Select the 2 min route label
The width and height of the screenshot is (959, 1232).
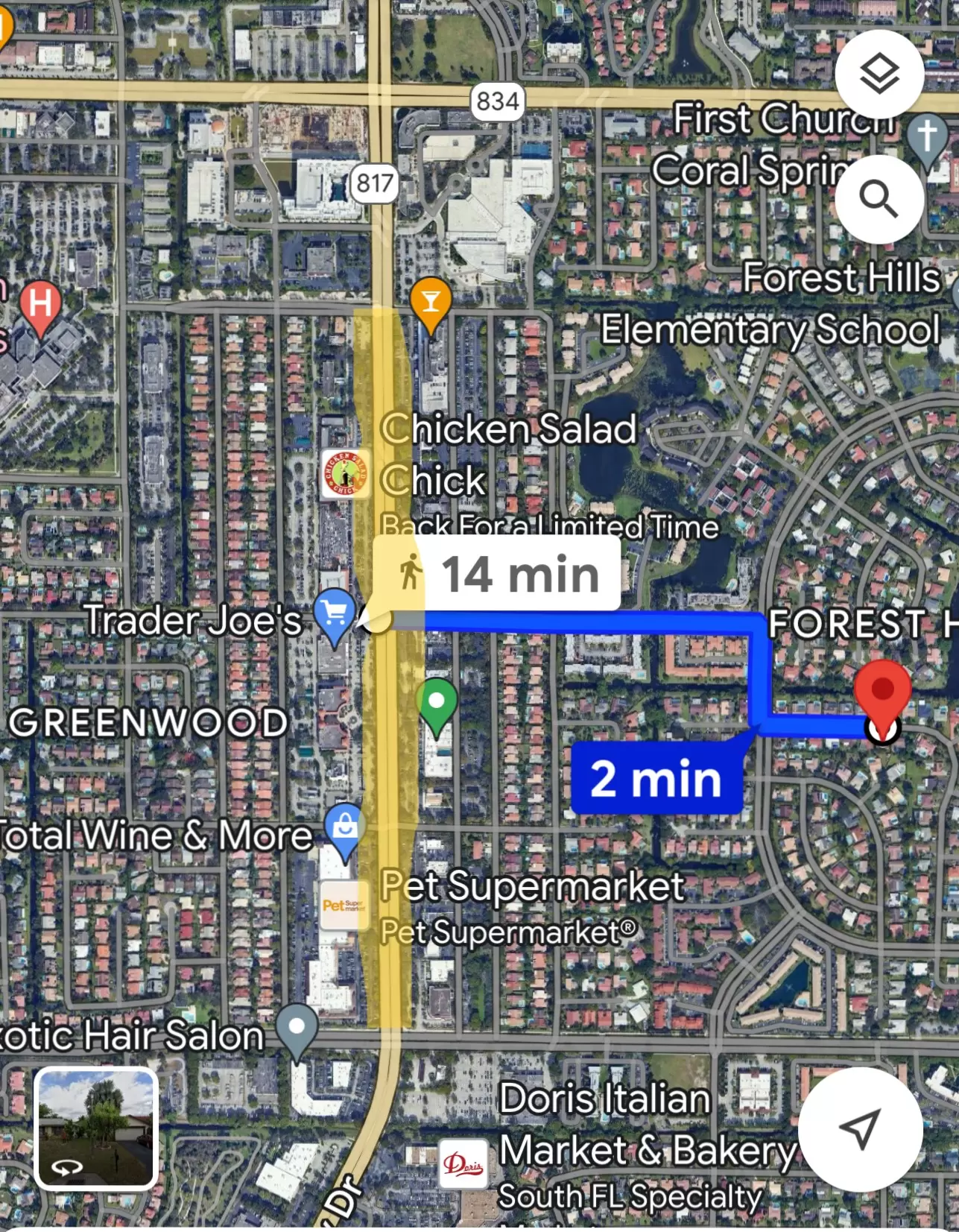coord(656,779)
